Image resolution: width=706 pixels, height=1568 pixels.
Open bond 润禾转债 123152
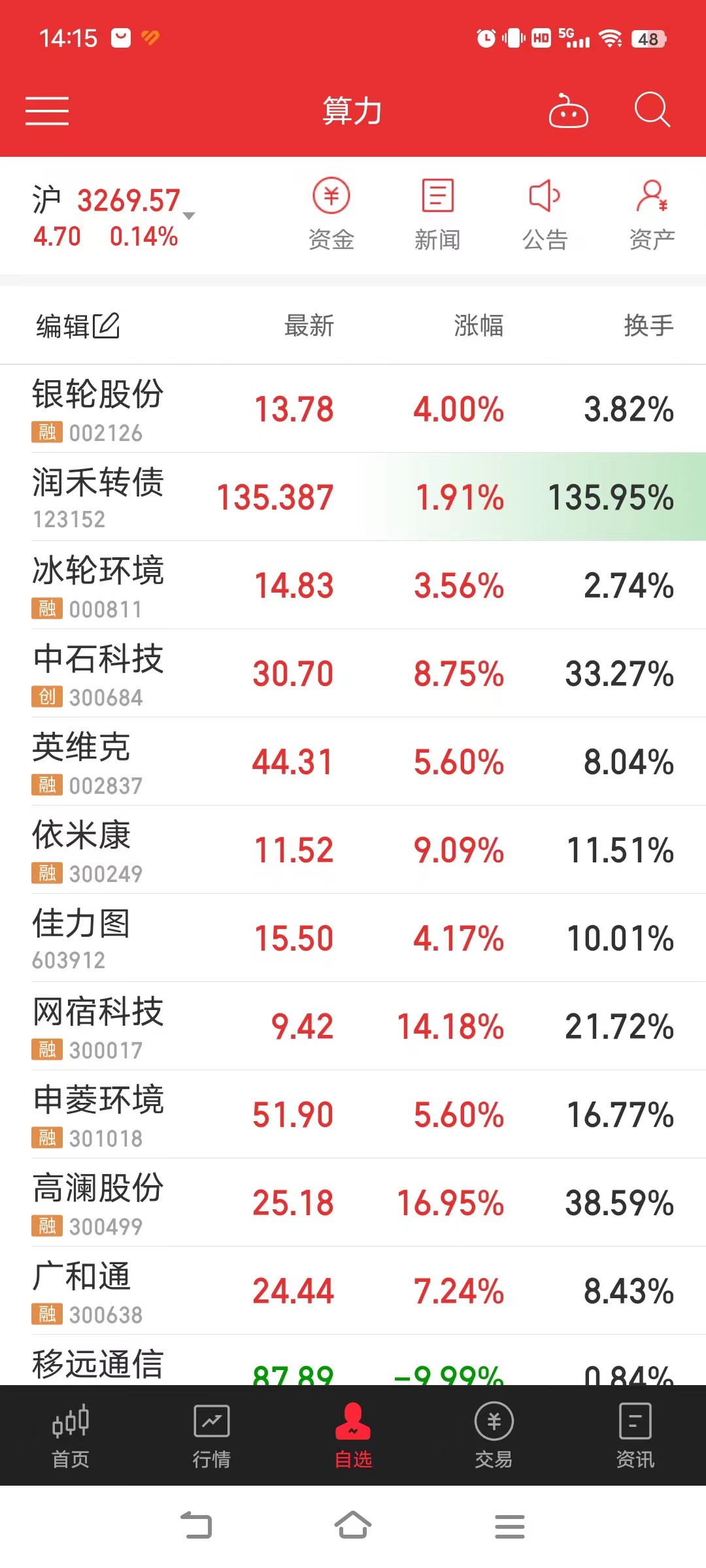click(x=98, y=497)
